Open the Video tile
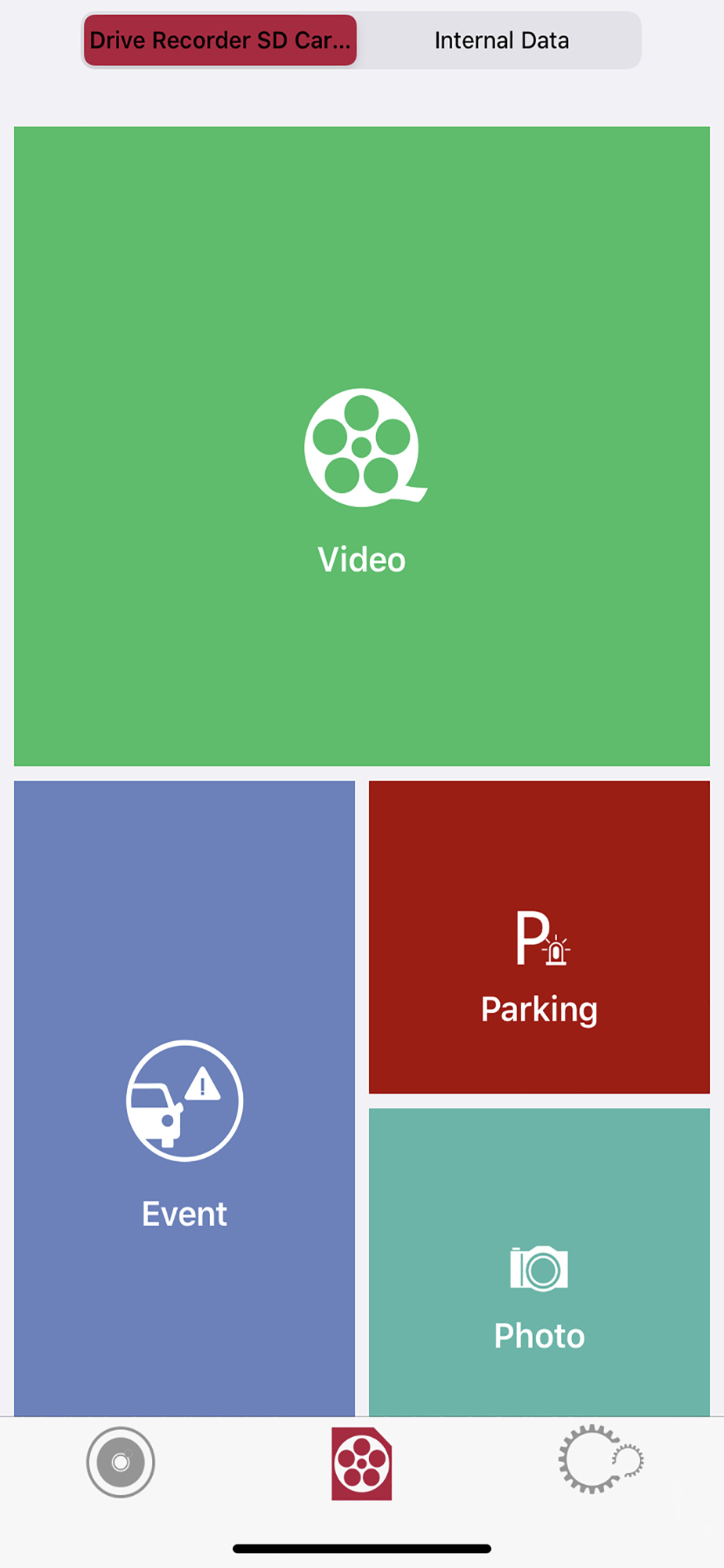The height and width of the screenshot is (1568, 724). [x=362, y=447]
